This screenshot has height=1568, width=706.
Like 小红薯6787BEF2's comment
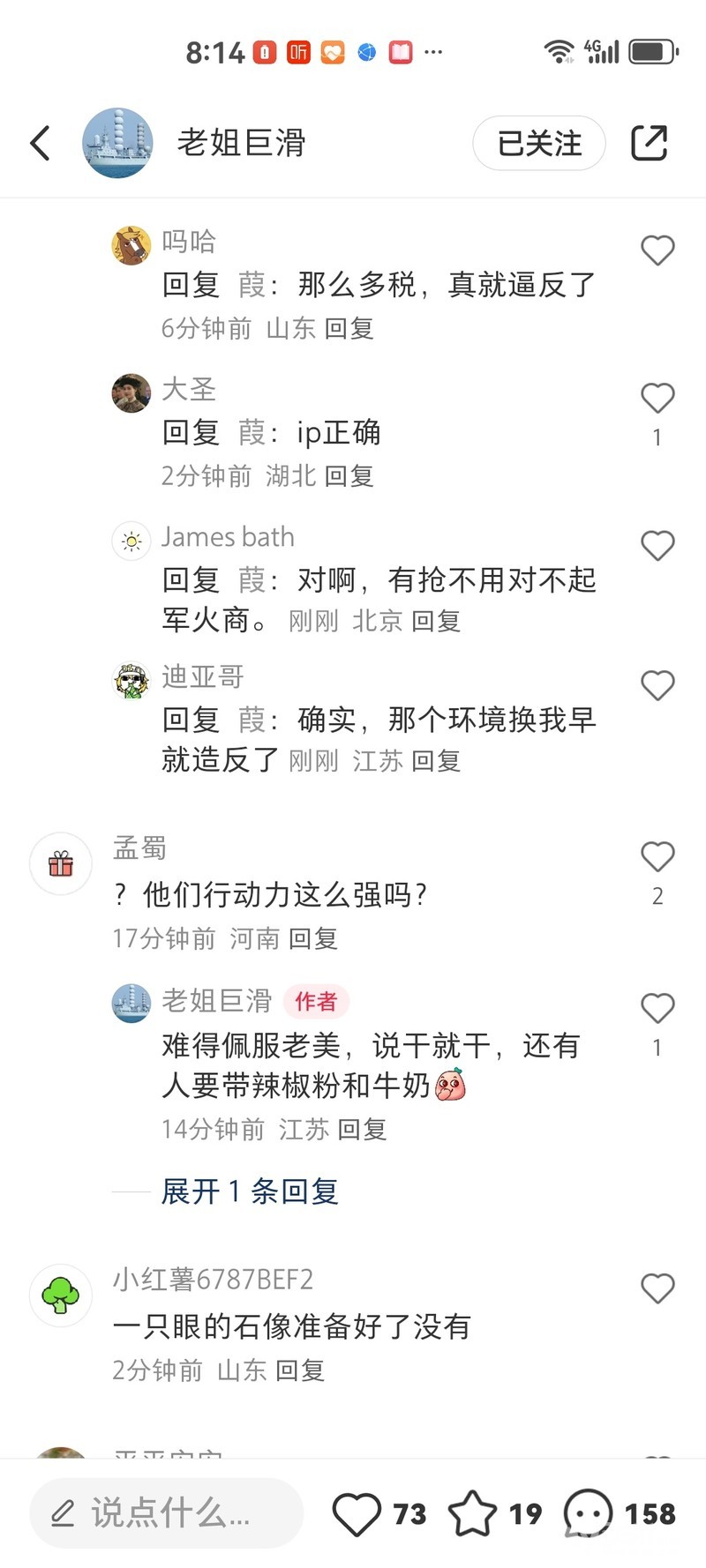tap(657, 1288)
